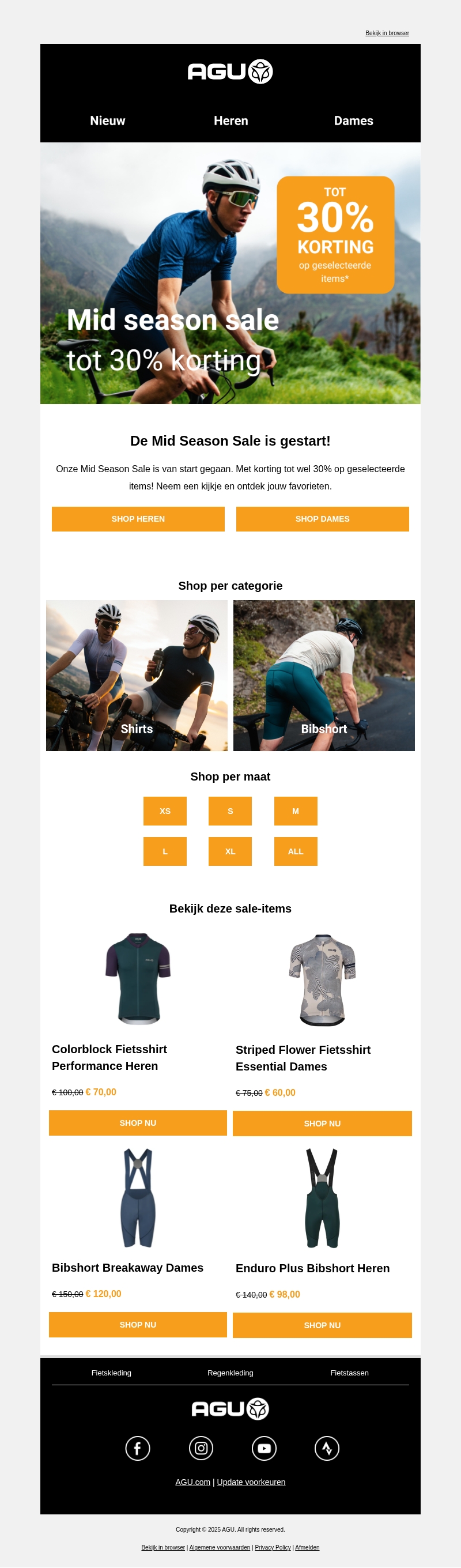Select the Heren navigation item
461x1568 pixels.
[231, 120]
